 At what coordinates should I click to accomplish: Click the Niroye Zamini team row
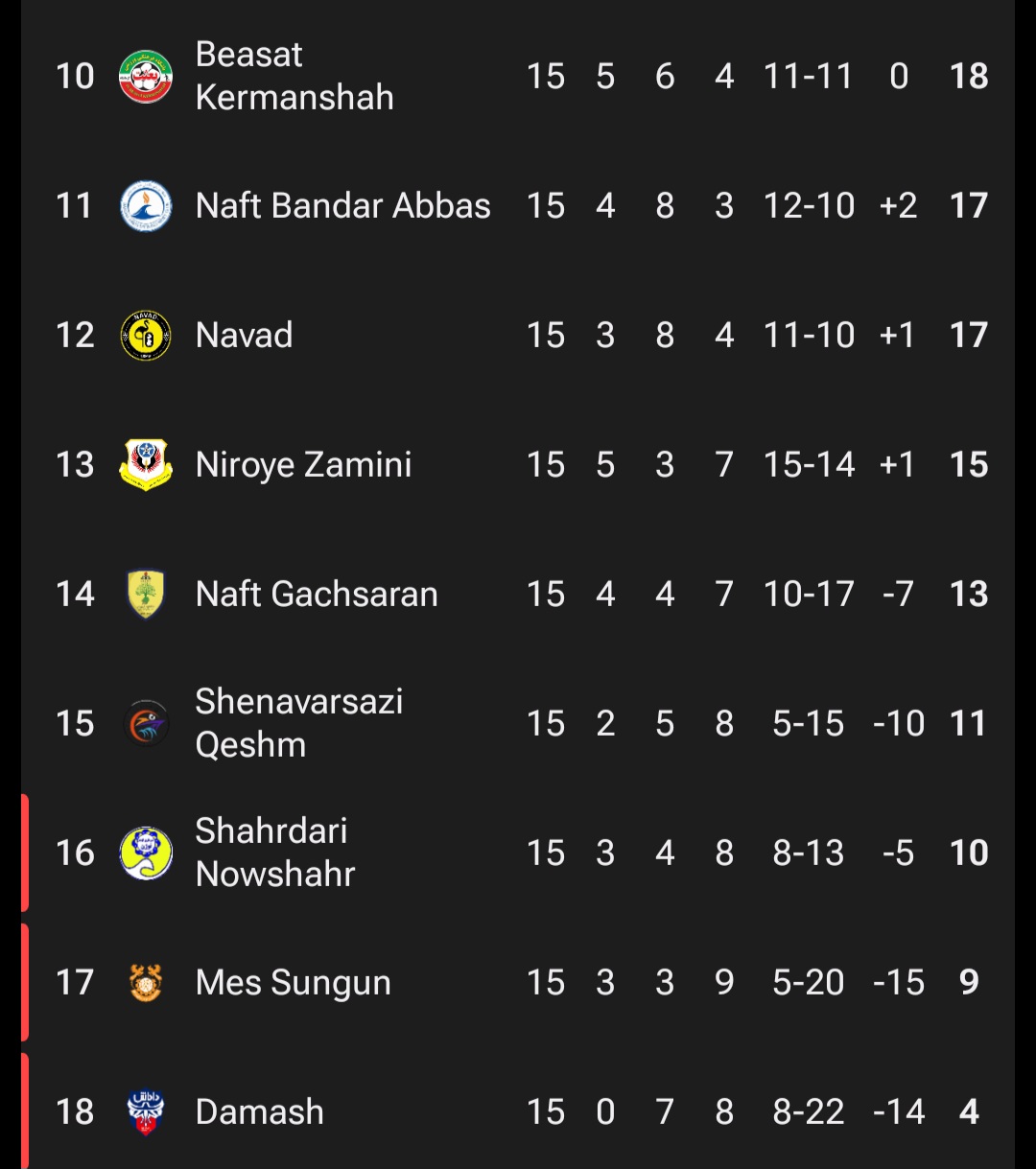click(303, 464)
